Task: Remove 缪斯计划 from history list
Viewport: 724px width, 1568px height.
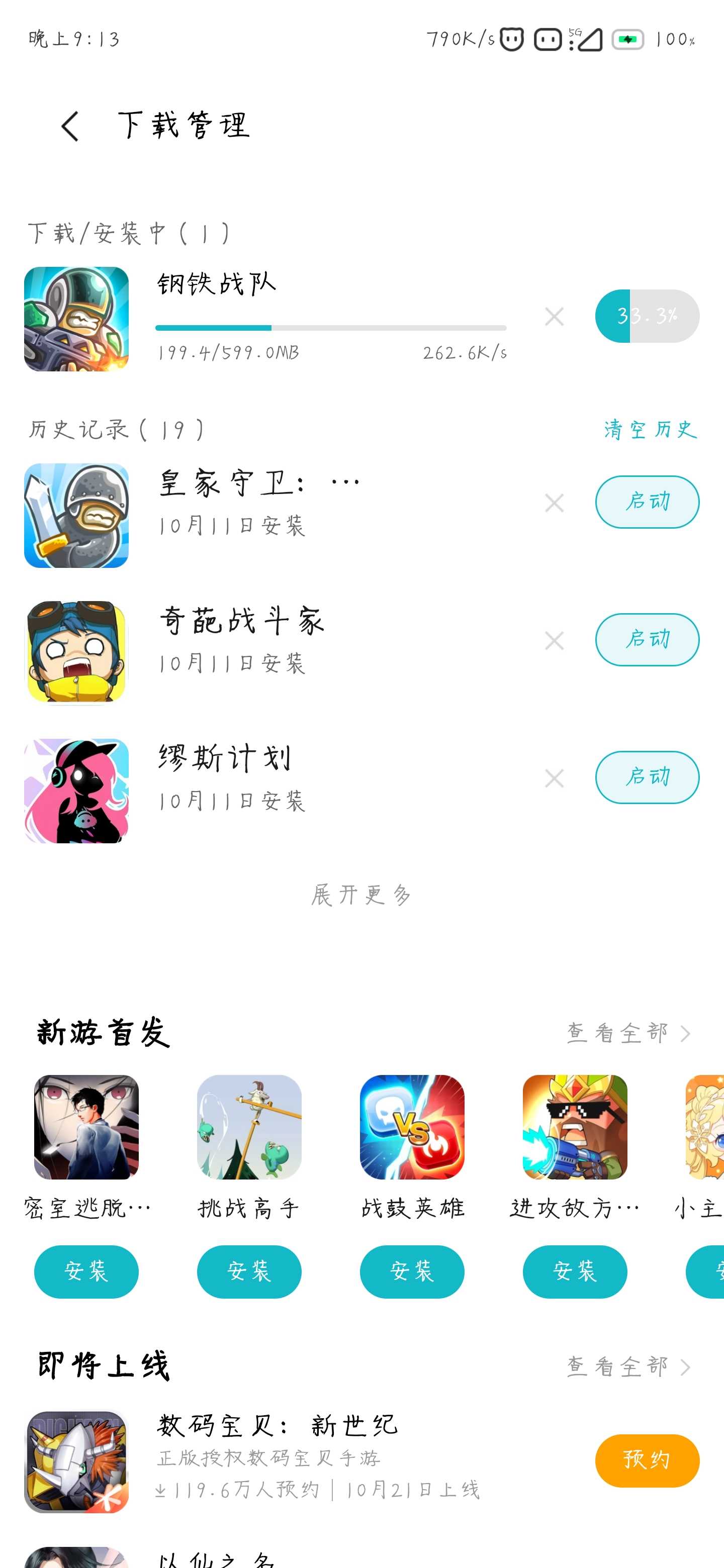Action: point(554,778)
